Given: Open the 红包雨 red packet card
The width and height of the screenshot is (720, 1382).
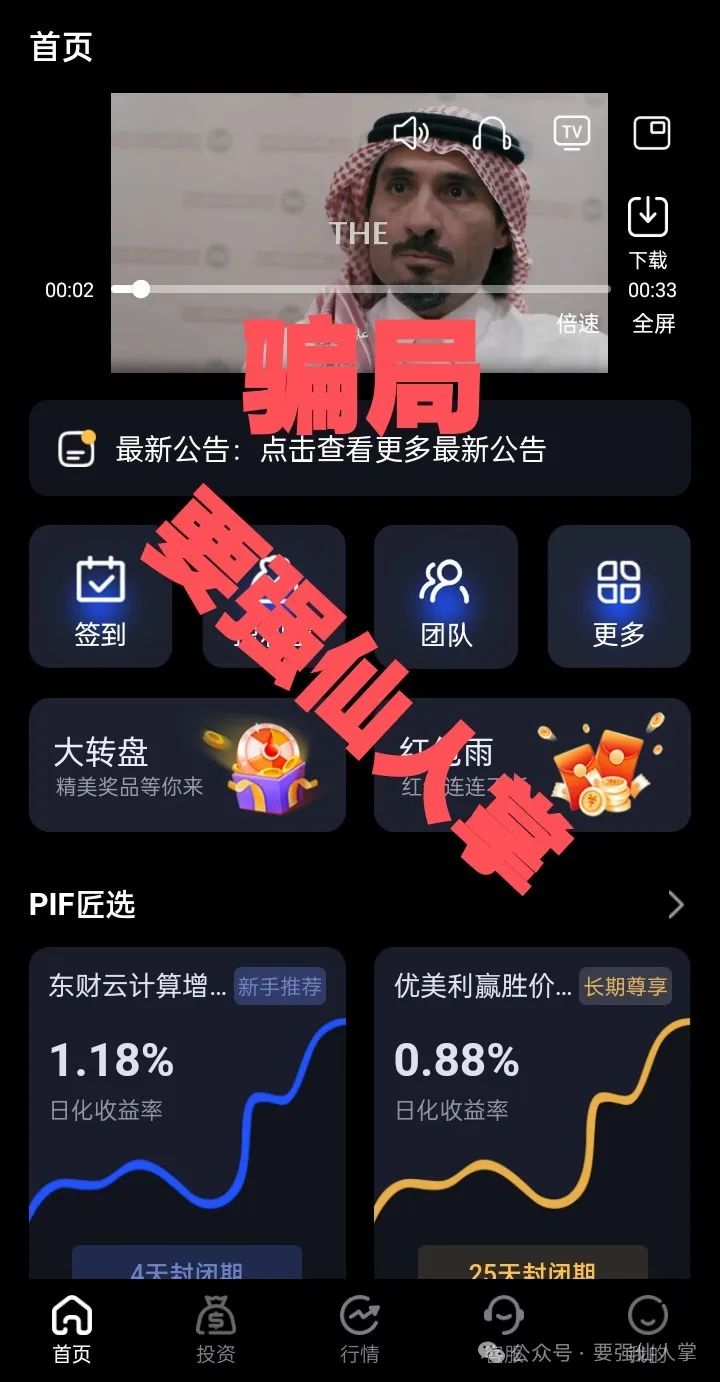Looking at the screenshot, I should [x=532, y=765].
